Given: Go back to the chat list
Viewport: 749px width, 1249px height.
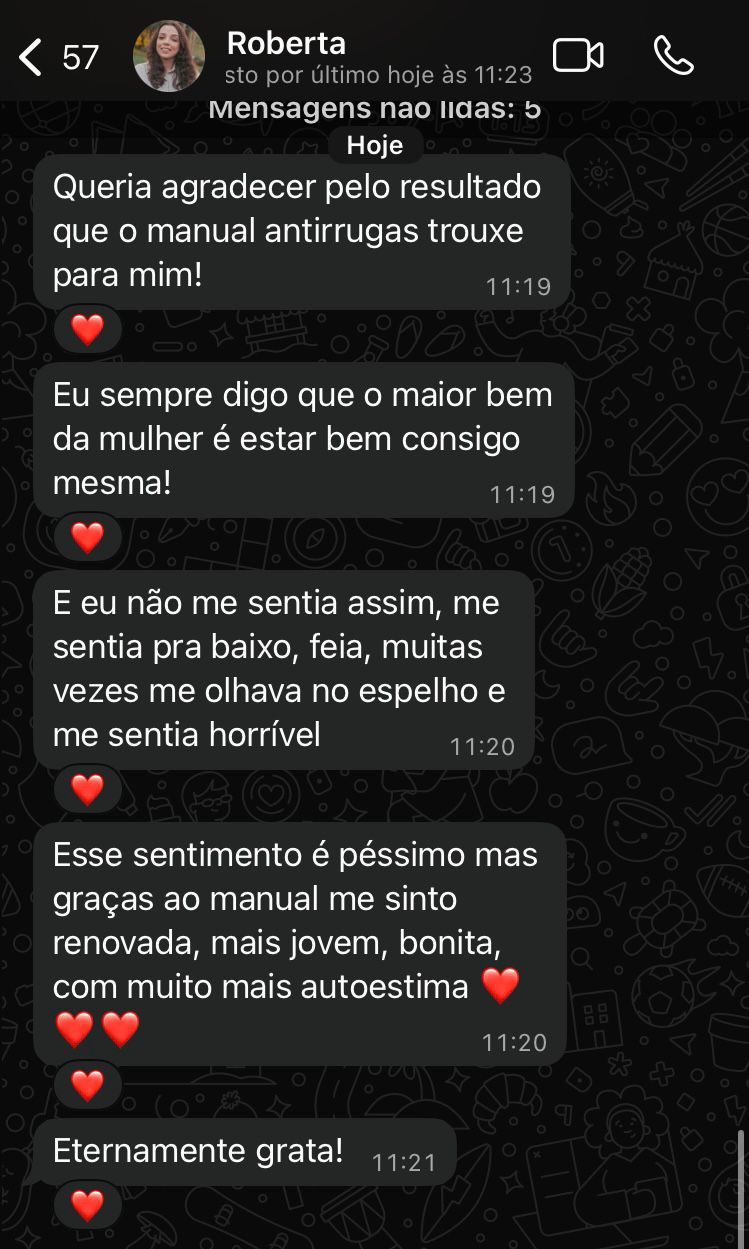Looking at the screenshot, I should click(32, 57).
